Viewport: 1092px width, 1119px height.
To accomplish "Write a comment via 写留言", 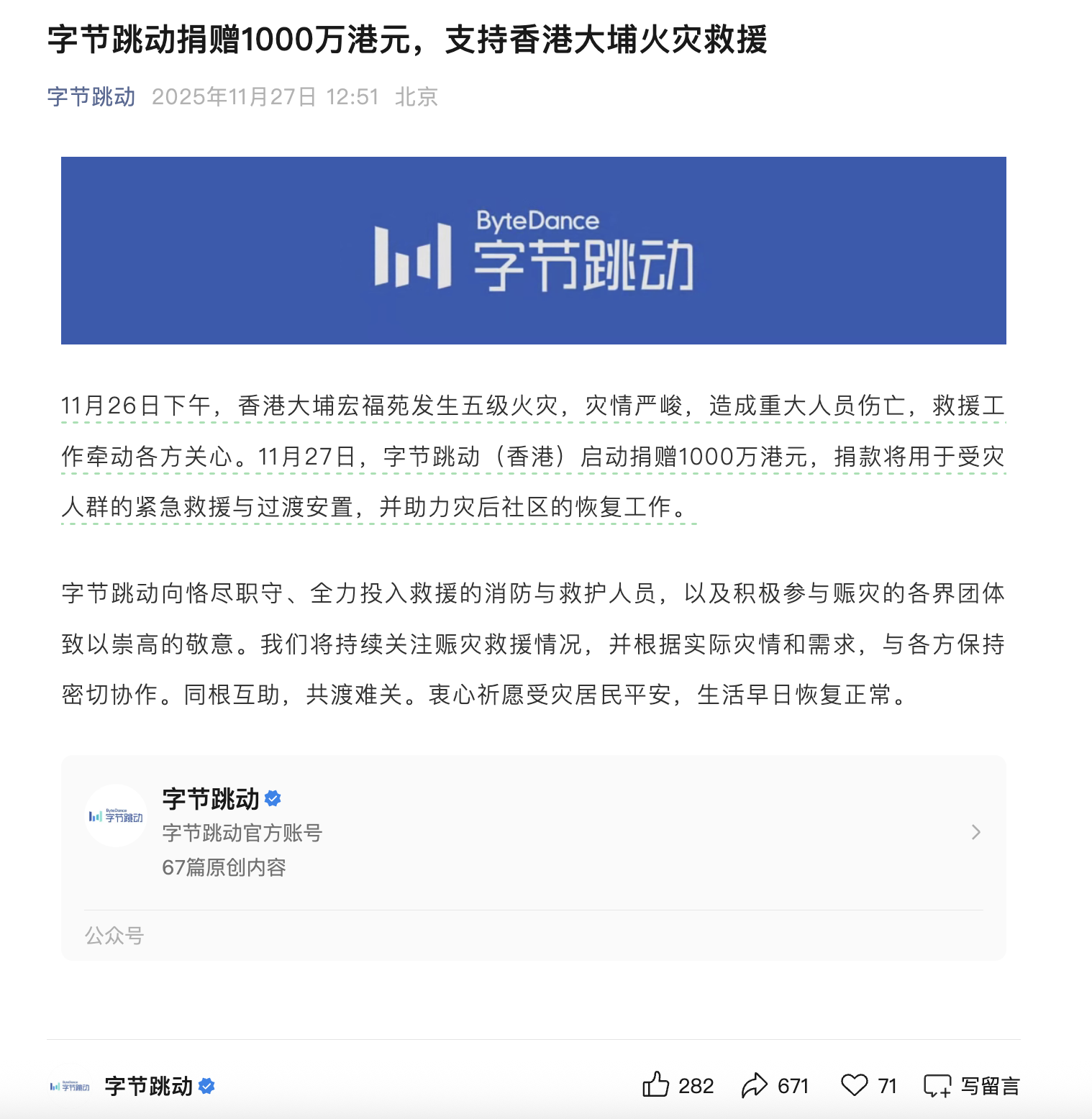I will click(972, 1085).
